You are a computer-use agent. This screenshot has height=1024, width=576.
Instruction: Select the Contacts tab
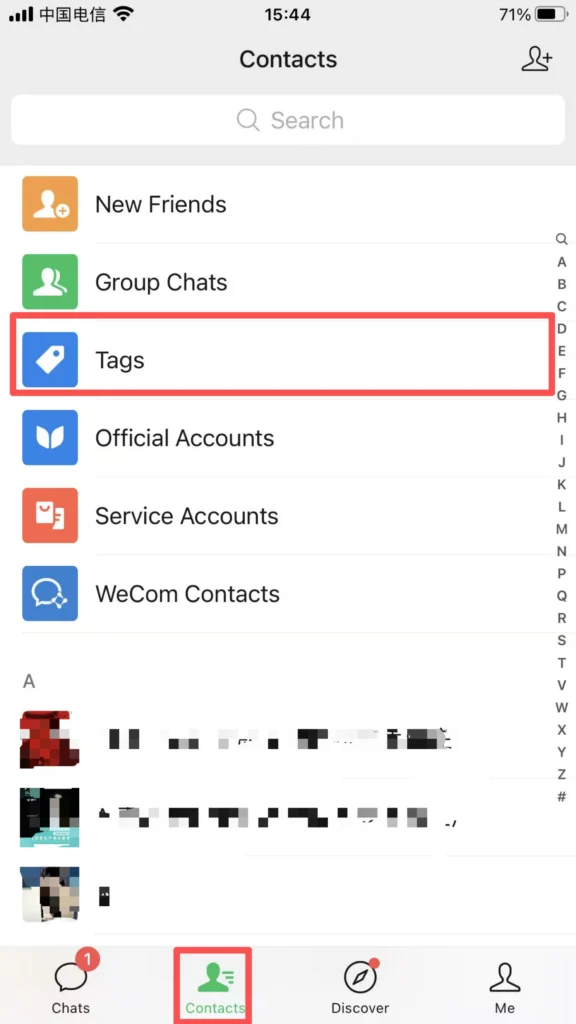click(x=214, y=985)
